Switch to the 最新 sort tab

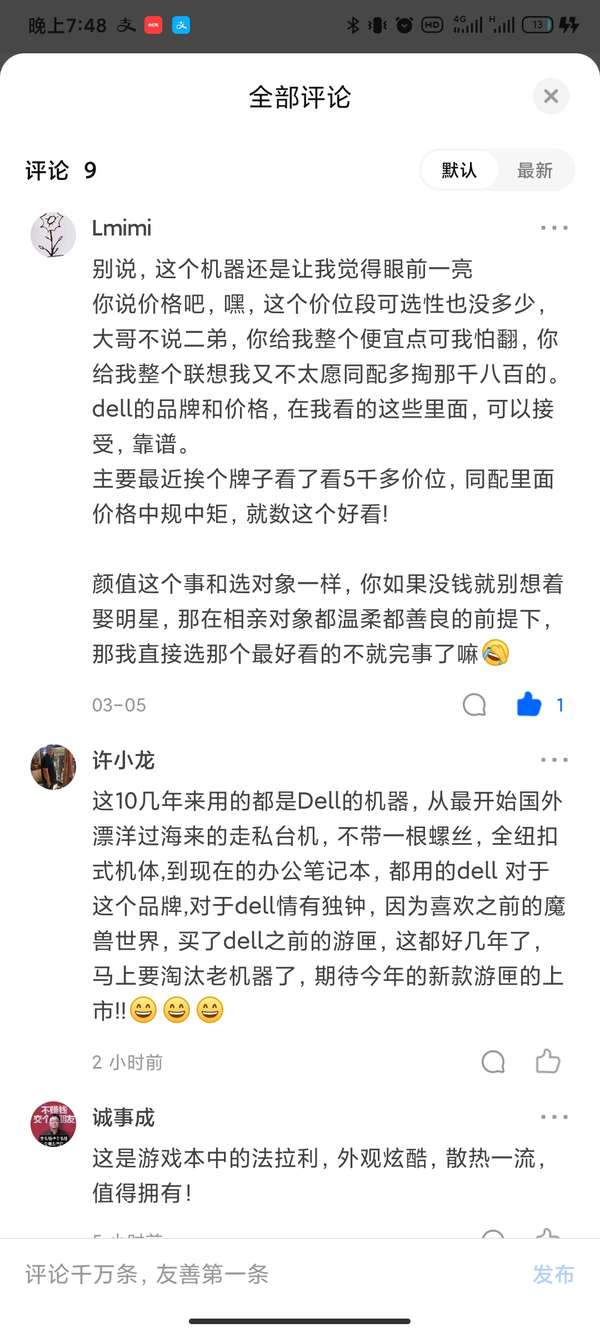tap(535, 170)
